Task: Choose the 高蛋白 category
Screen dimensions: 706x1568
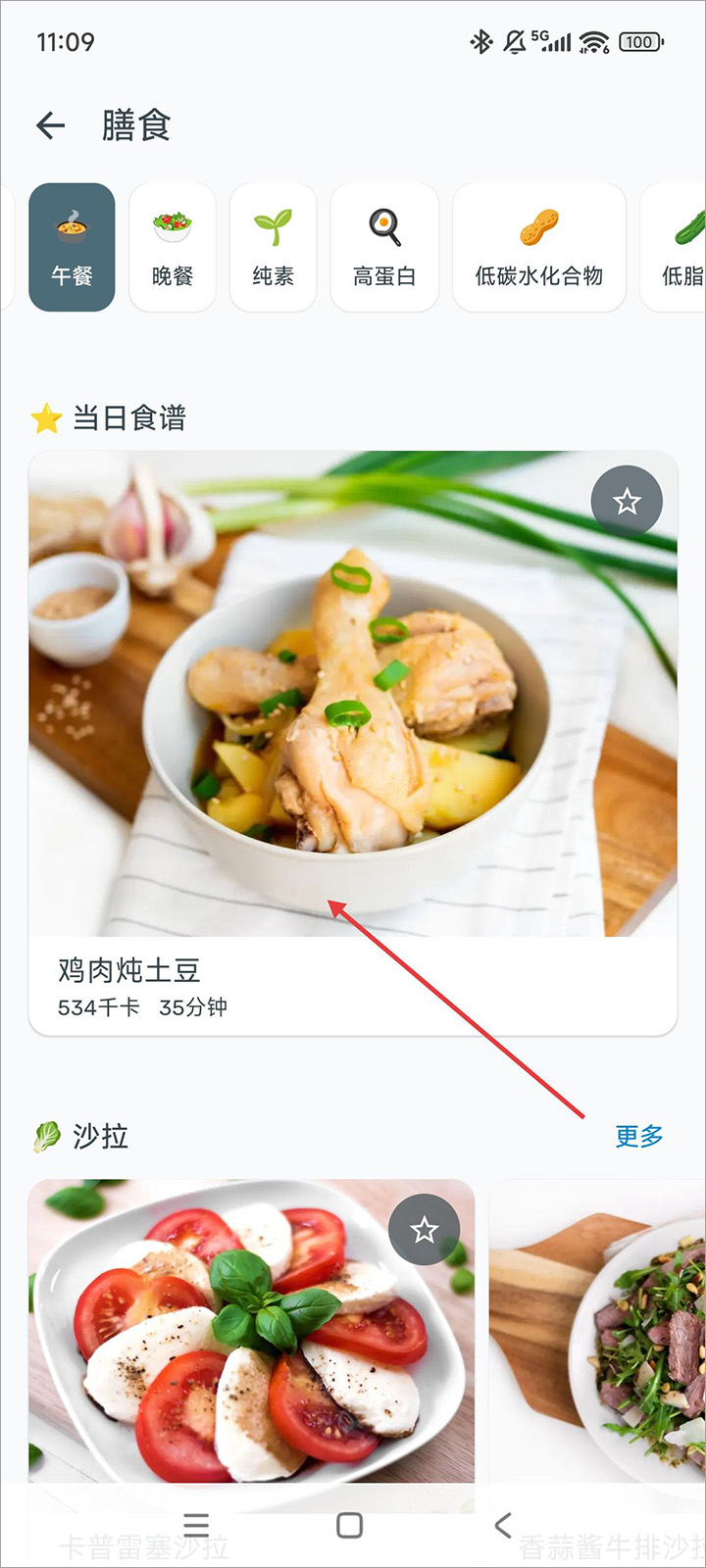Action: coord(384,247)
